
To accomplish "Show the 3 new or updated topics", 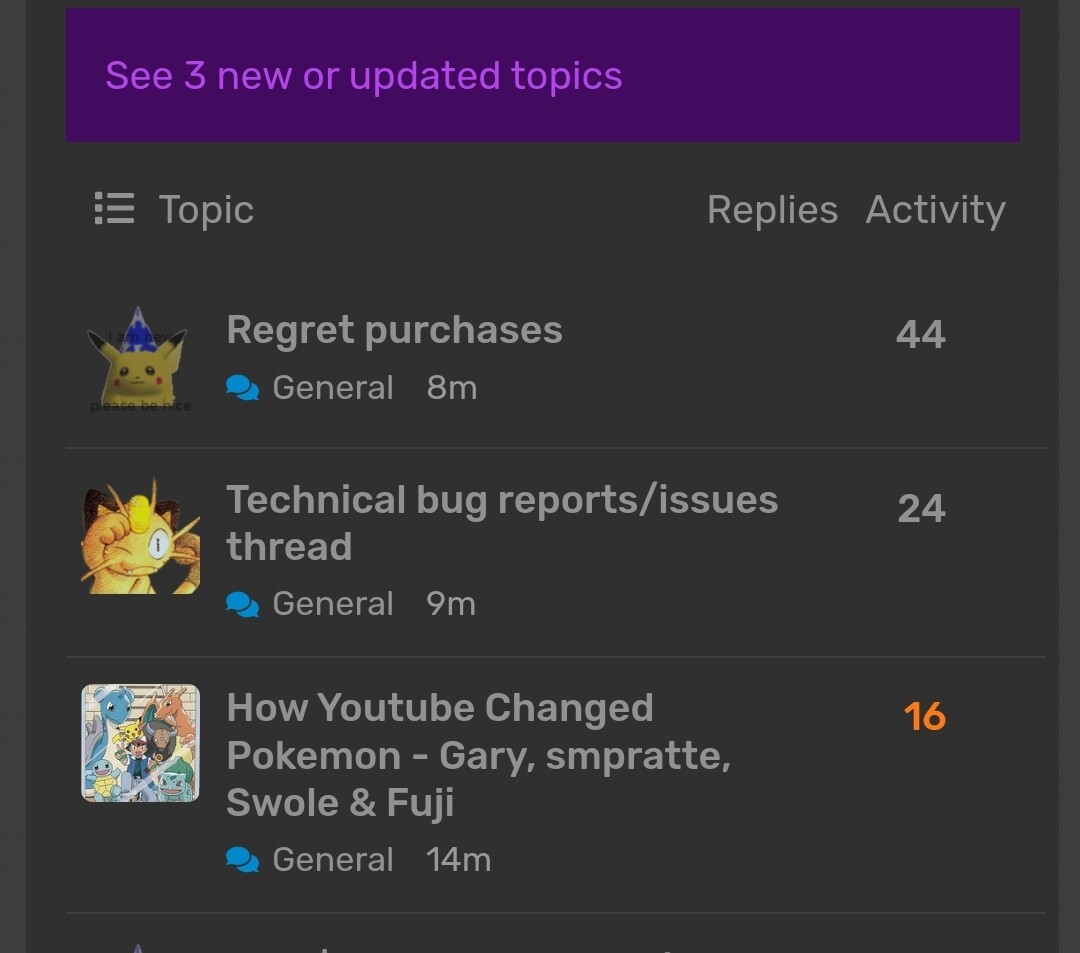I will (x=363, y=76).
